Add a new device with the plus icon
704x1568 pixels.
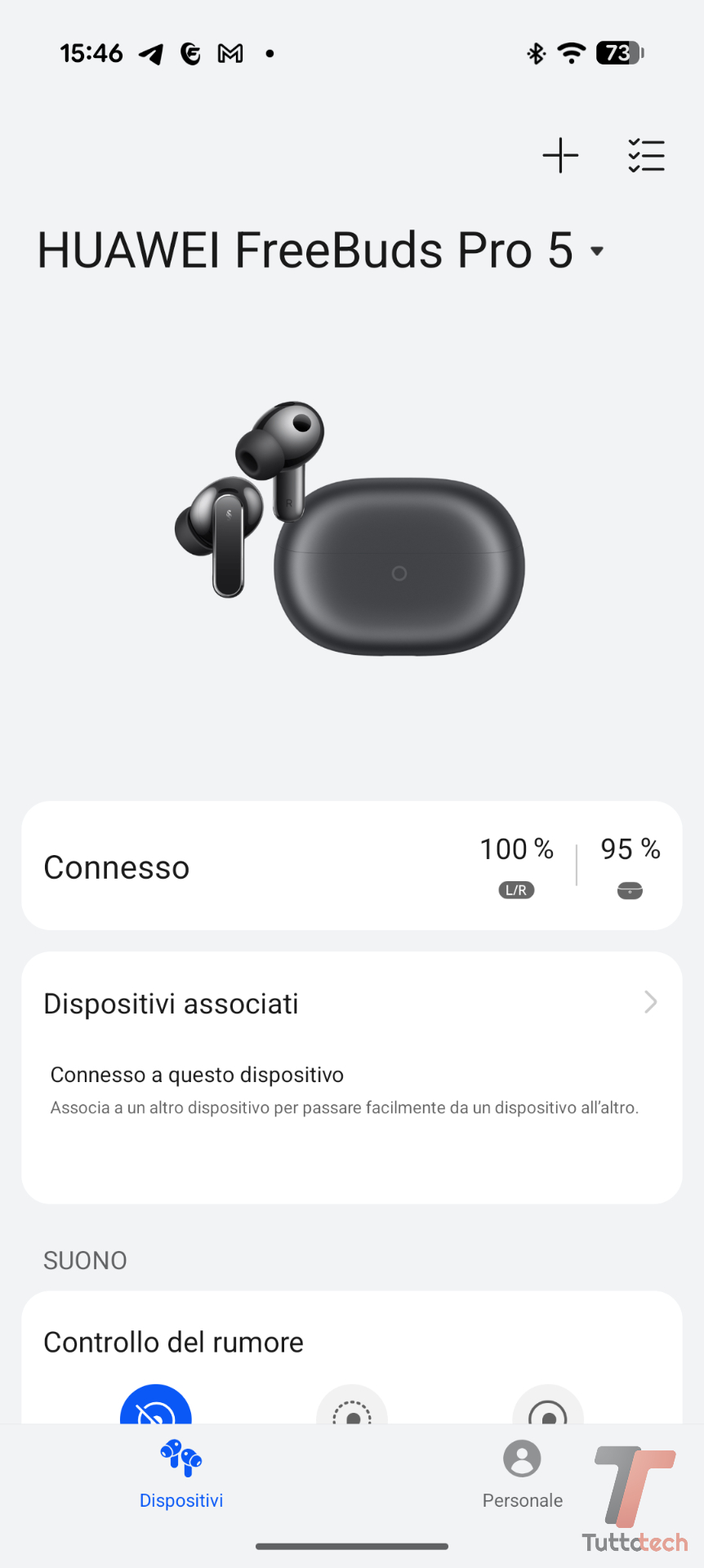[560, 155]
